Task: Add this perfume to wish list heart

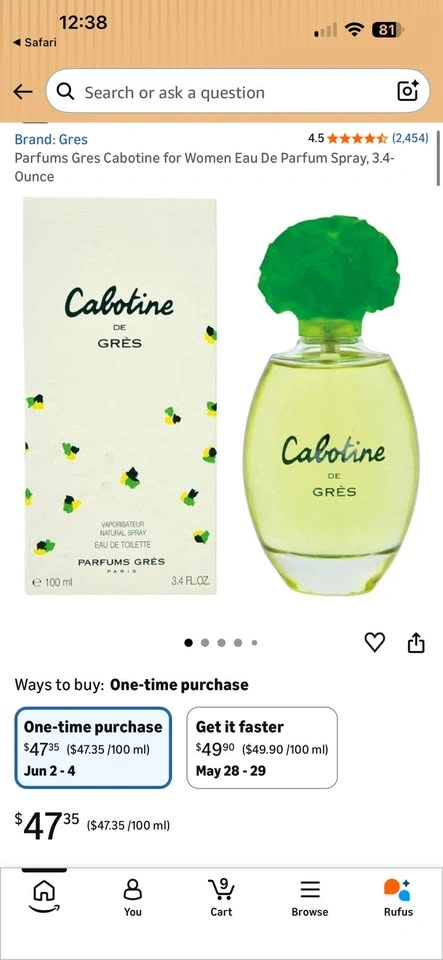Action: click(374, 642)
